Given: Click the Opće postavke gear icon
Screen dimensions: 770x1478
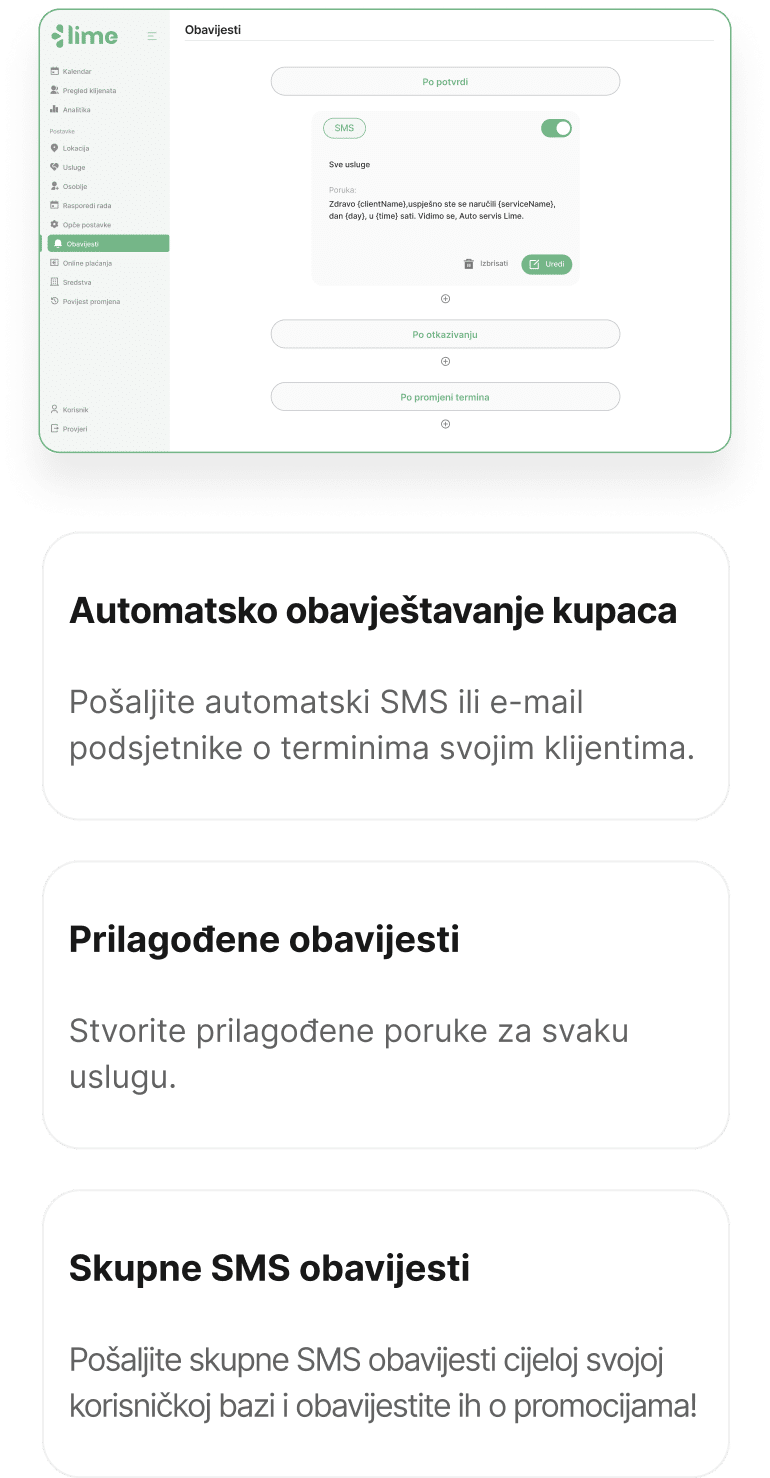Looking at the screenshot, I should (54, 224).
